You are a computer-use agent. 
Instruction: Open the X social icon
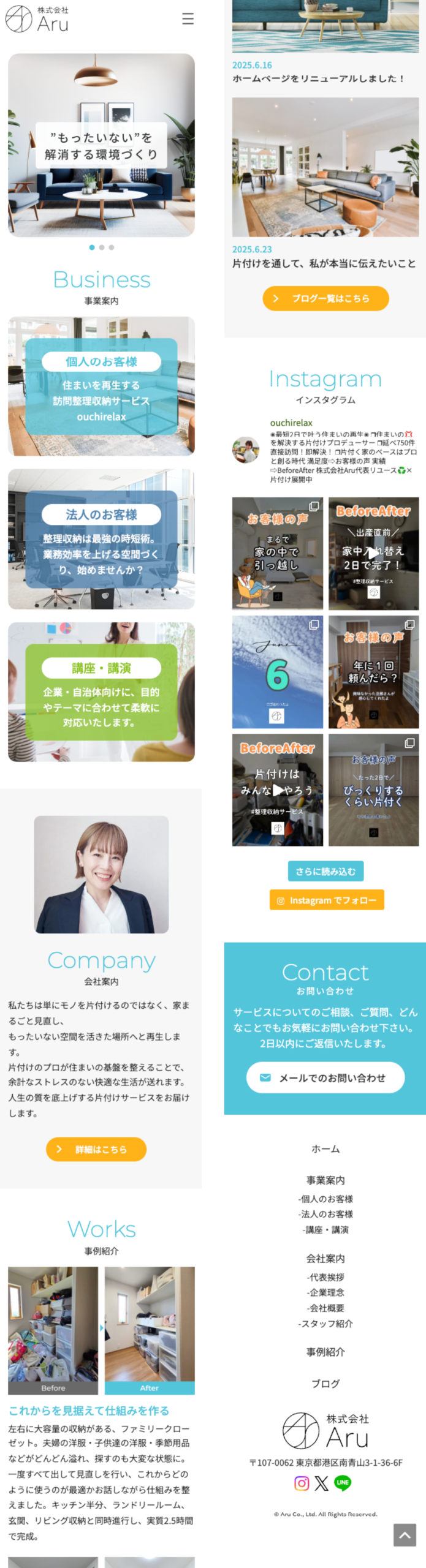[x=322, y=1483]
